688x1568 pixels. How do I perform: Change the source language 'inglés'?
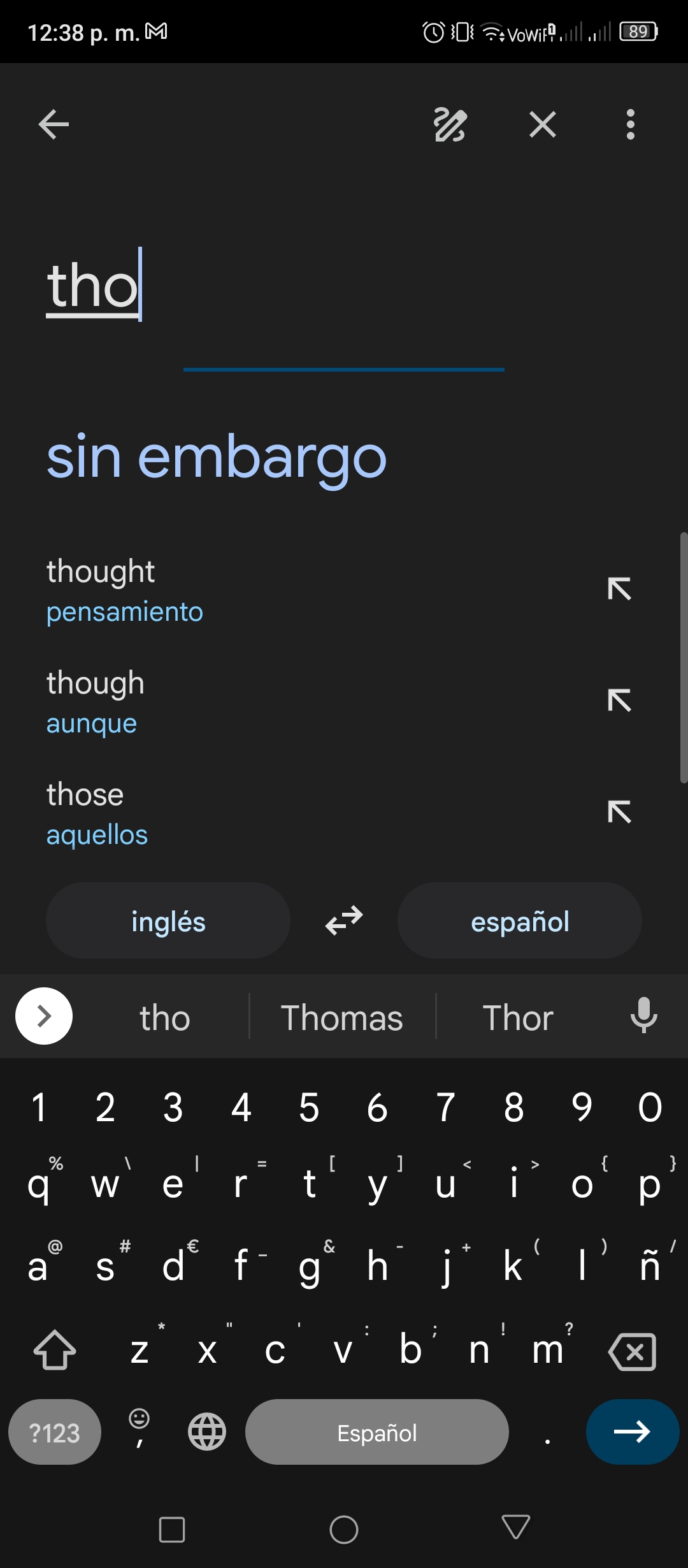(x=168, y=920)
